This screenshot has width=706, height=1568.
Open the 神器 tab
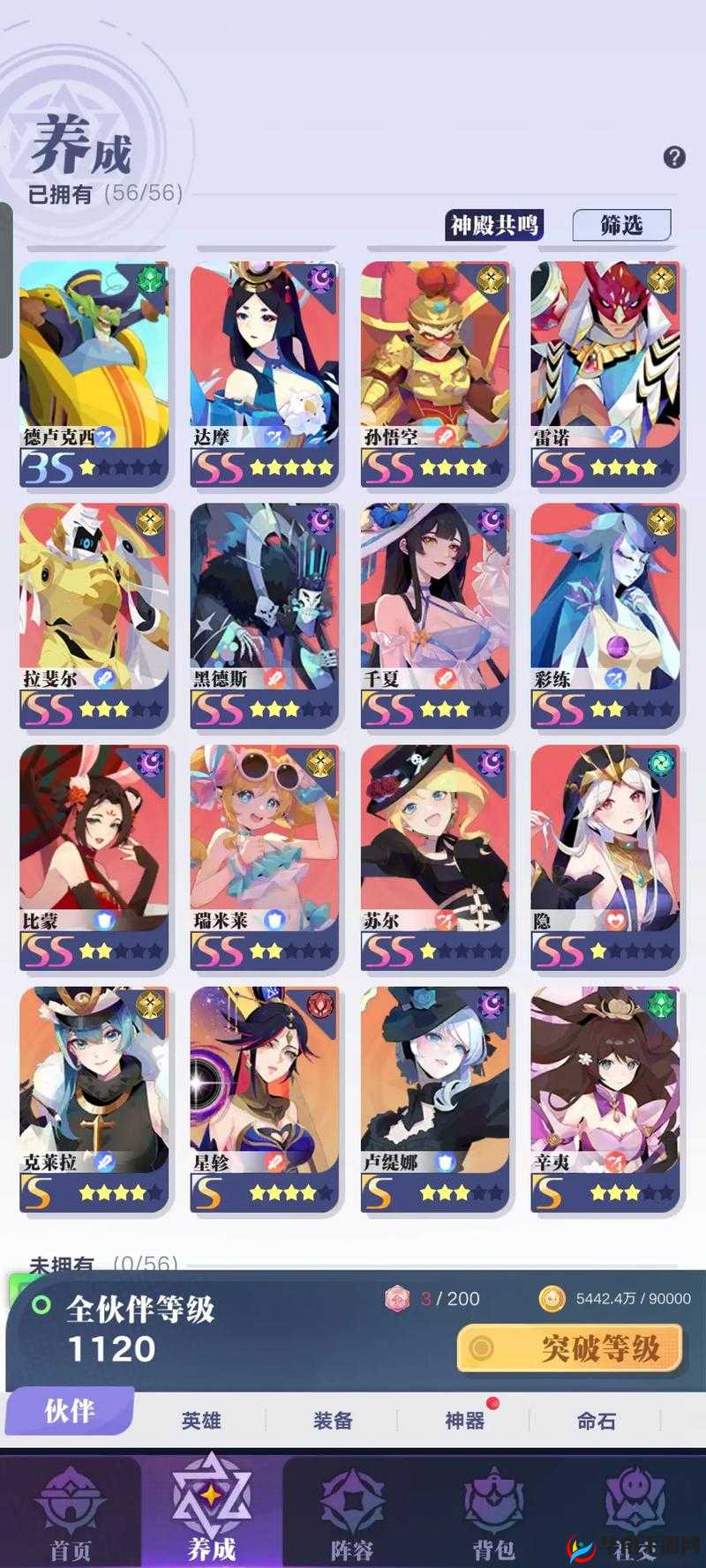point(464,1420)
